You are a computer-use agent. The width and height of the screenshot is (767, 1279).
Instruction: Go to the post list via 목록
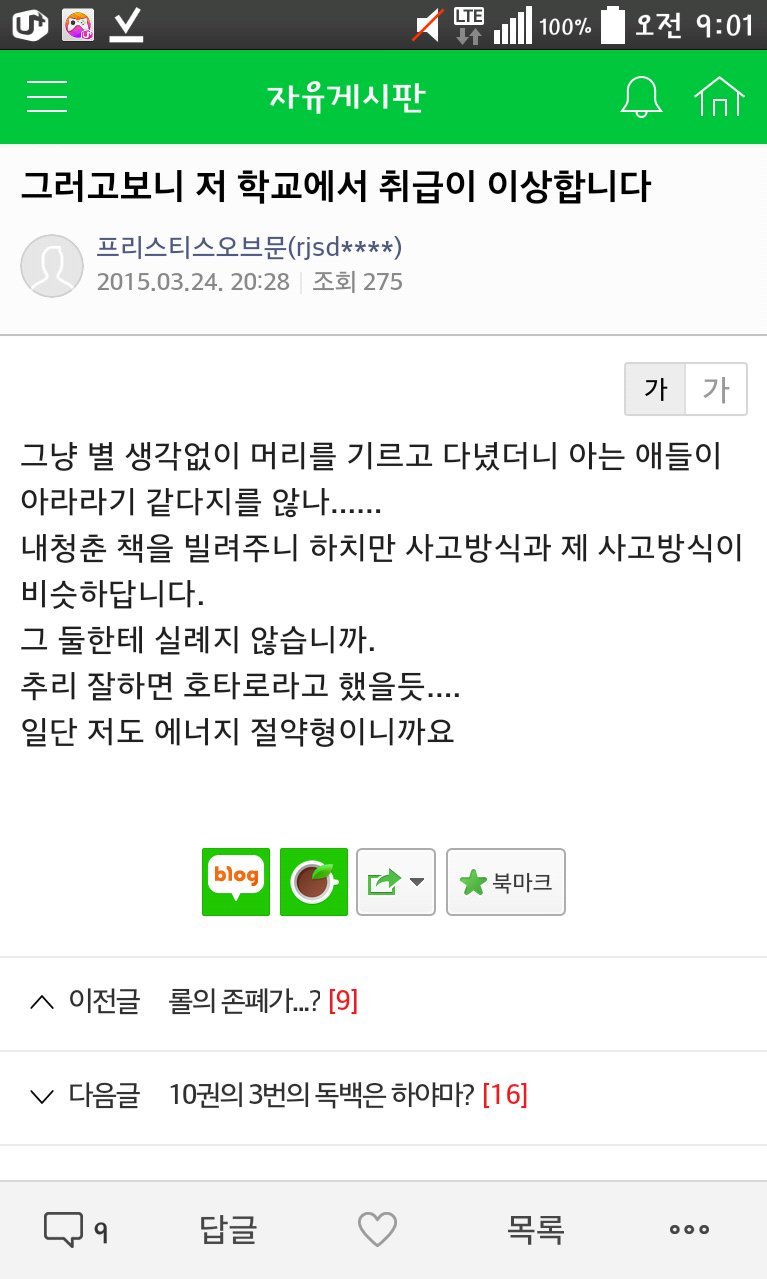[x=533, y=1229]
